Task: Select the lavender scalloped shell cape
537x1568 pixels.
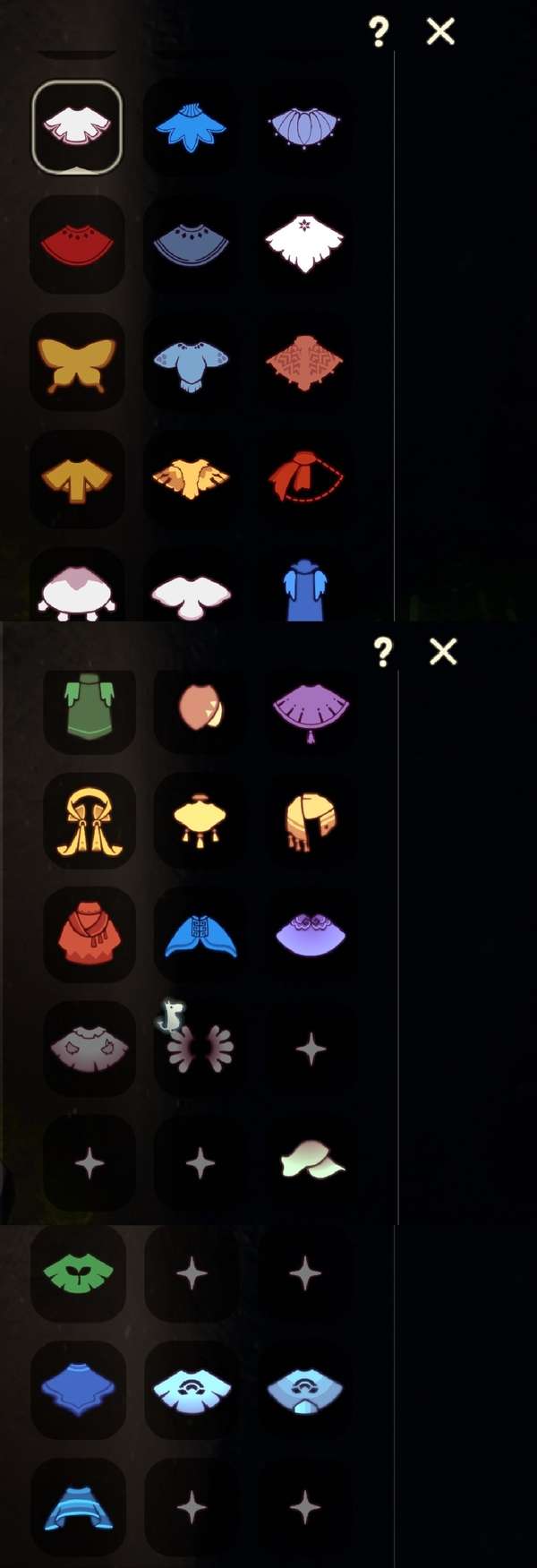Action: click(304, 128)
